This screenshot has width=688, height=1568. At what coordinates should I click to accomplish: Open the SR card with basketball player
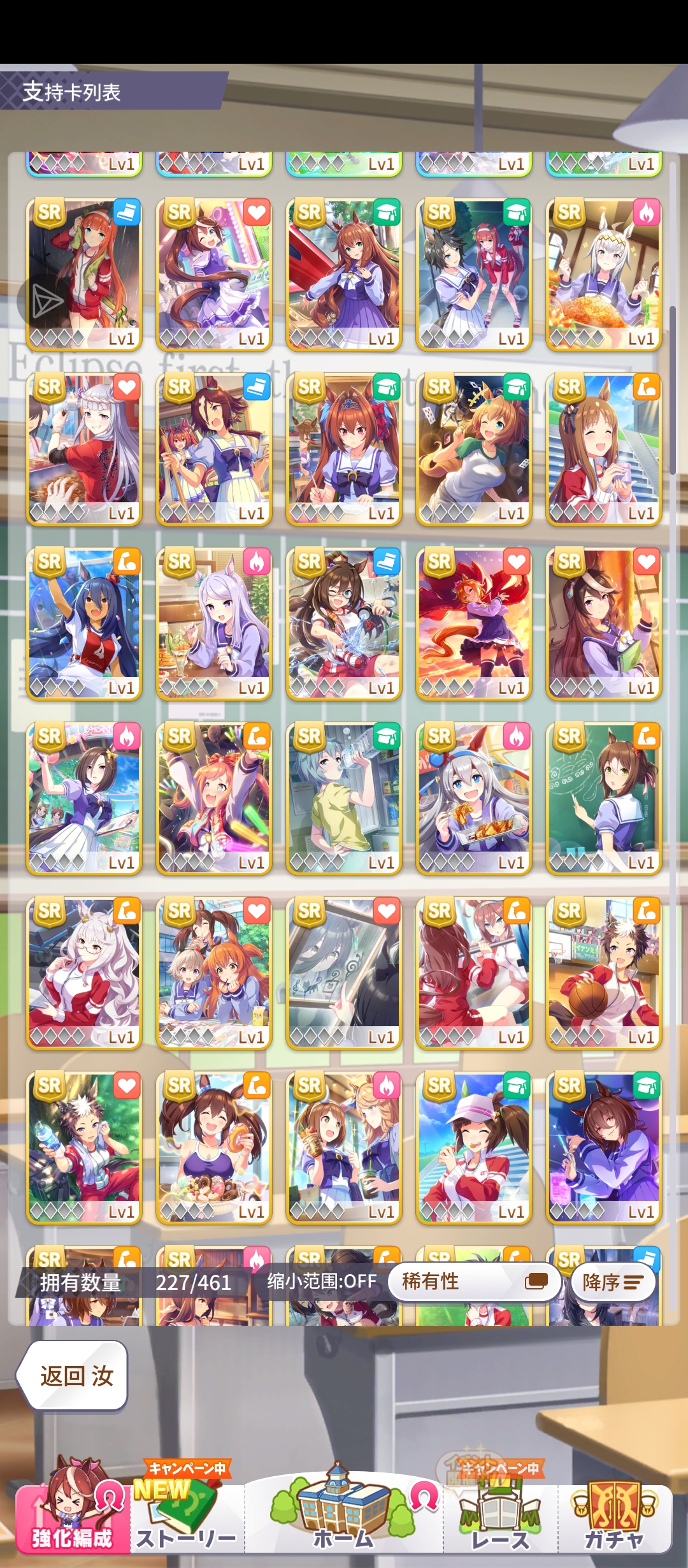click(603, 973)
